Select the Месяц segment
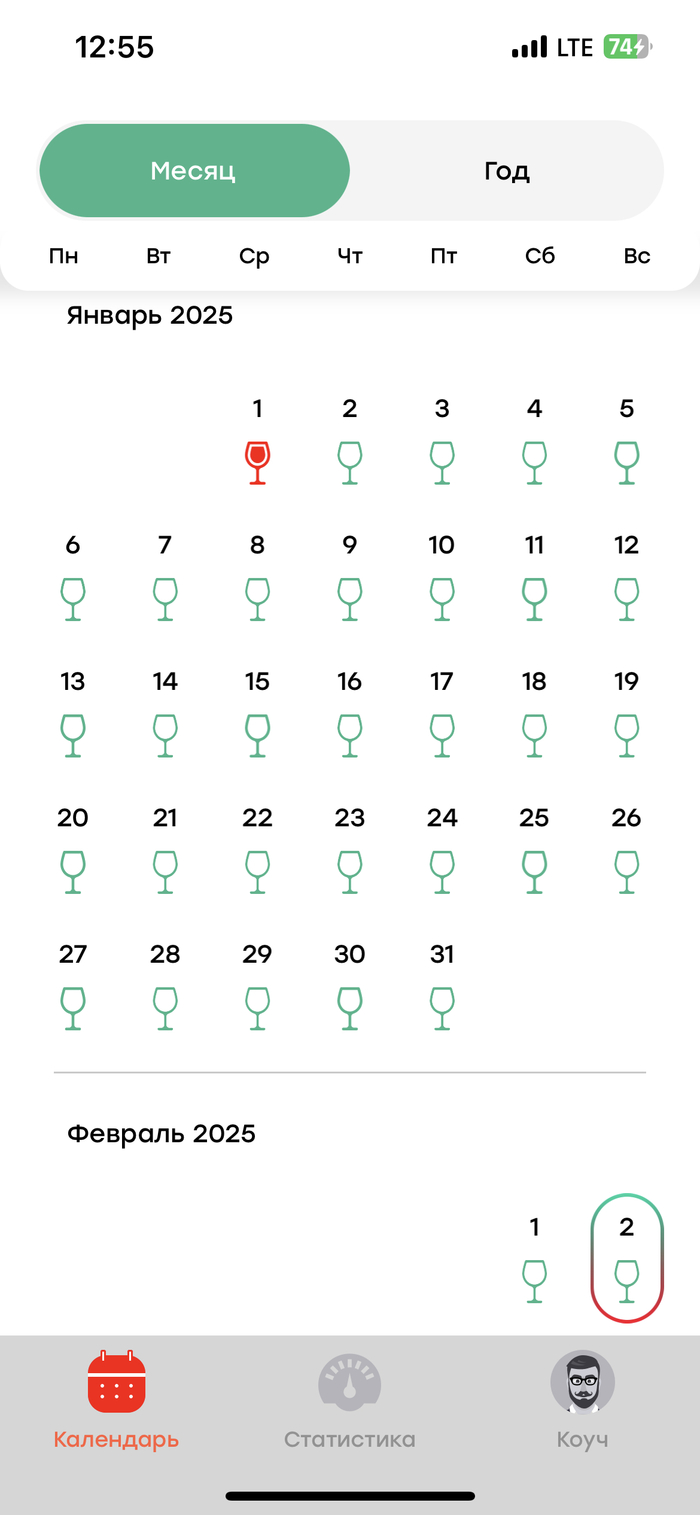The image size is (700, 1515). pyautogui.click(x=194, y=171)
